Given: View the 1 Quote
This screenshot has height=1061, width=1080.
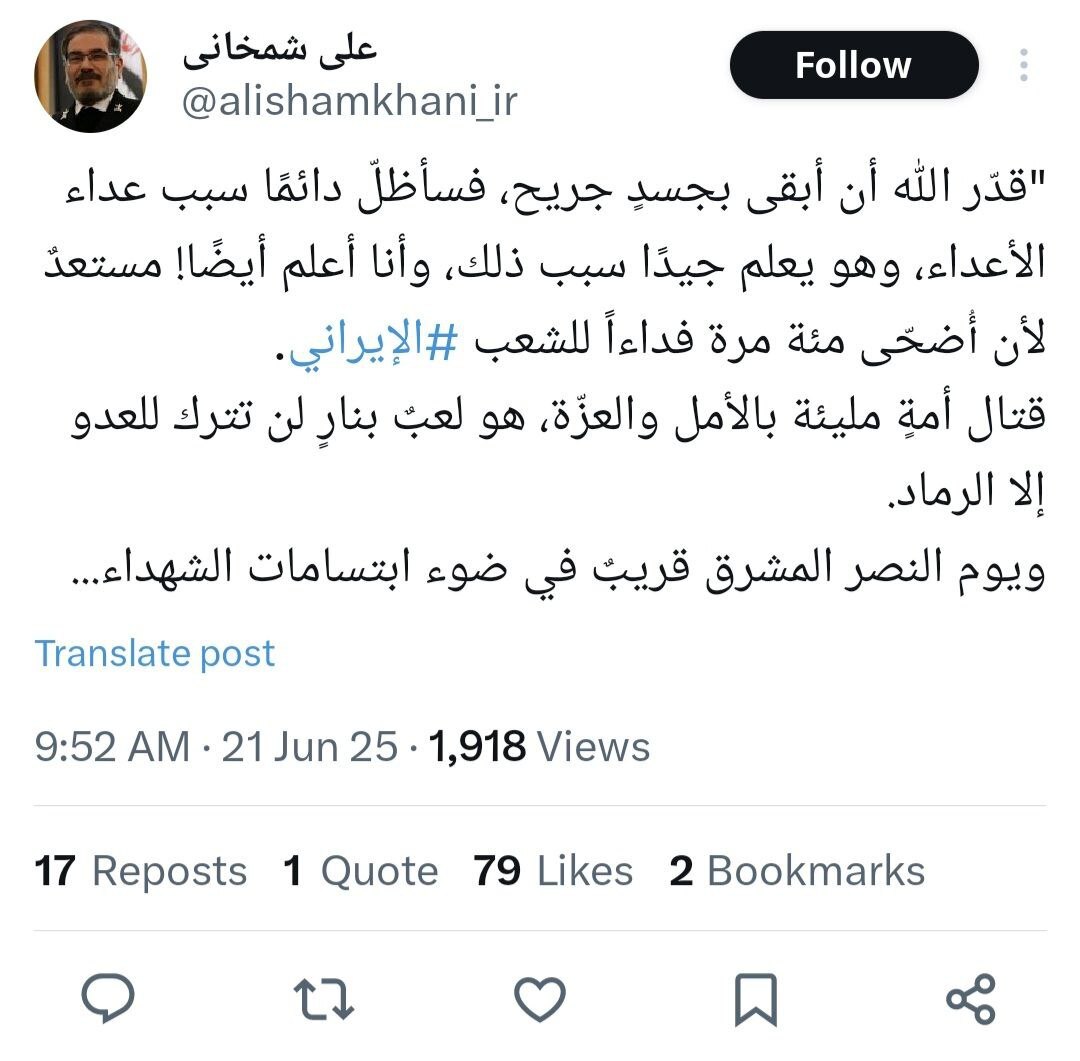Looking at the screenshot, I should [x=360, y=870].
